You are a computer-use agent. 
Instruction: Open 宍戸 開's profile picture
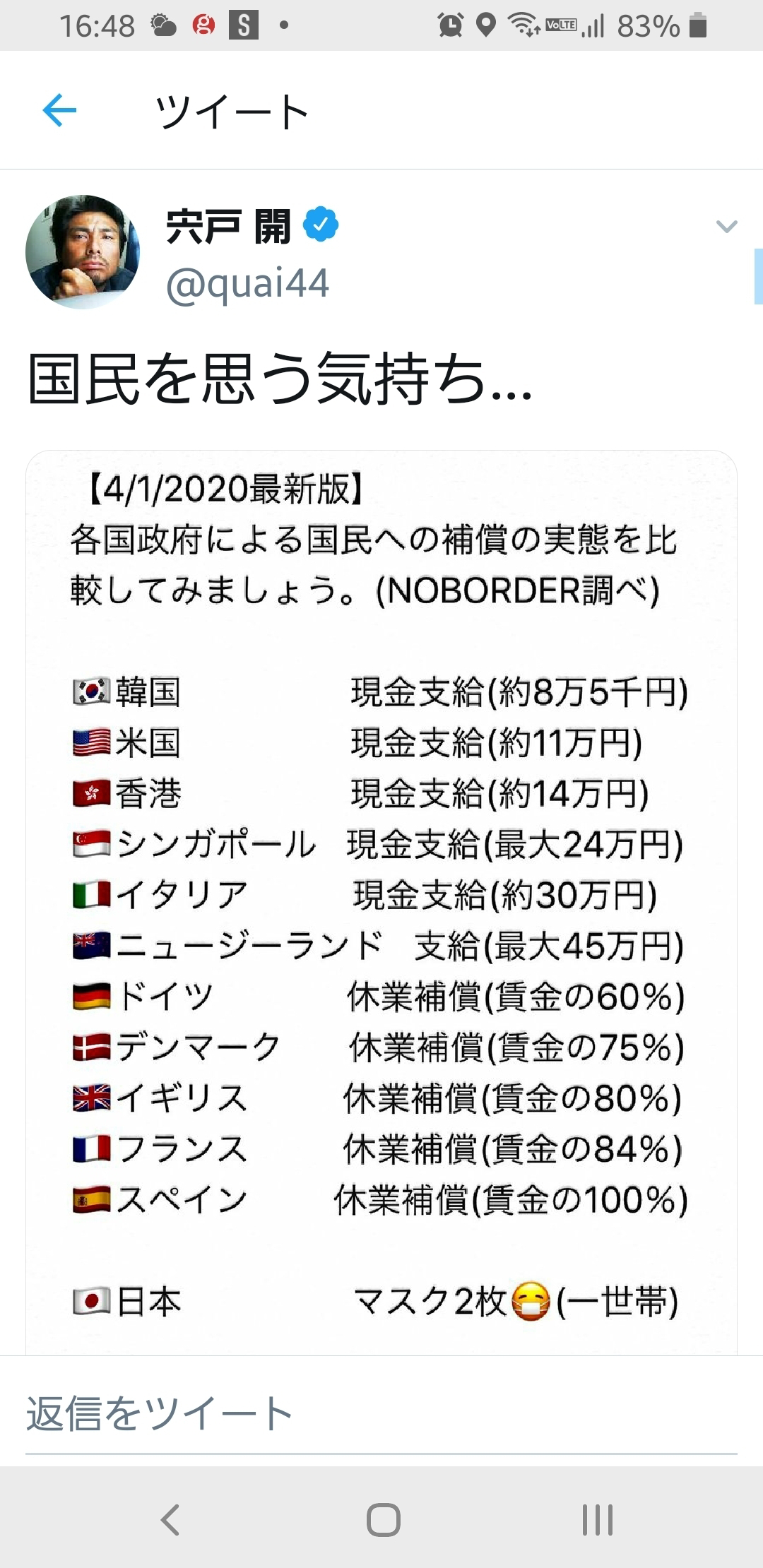click(83, 252)
